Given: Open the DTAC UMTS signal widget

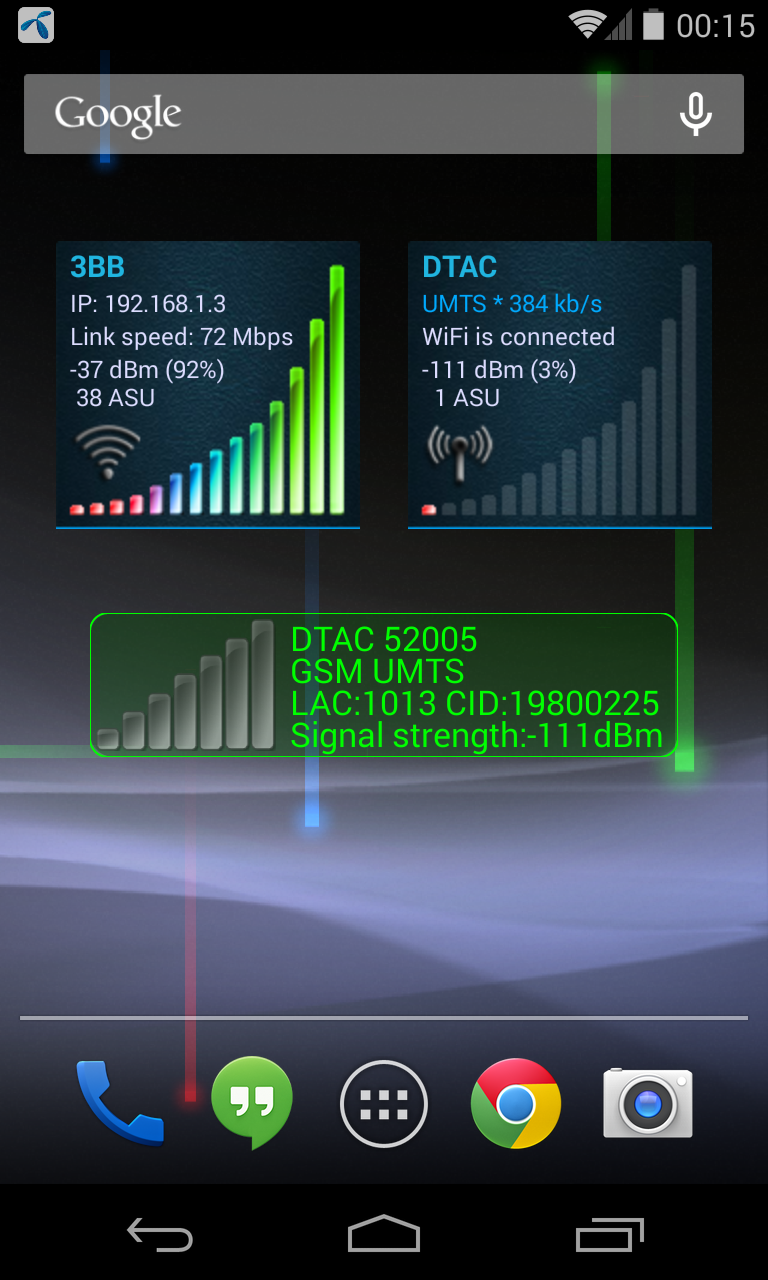Looking at the screenshot, I should click(560, 384).
